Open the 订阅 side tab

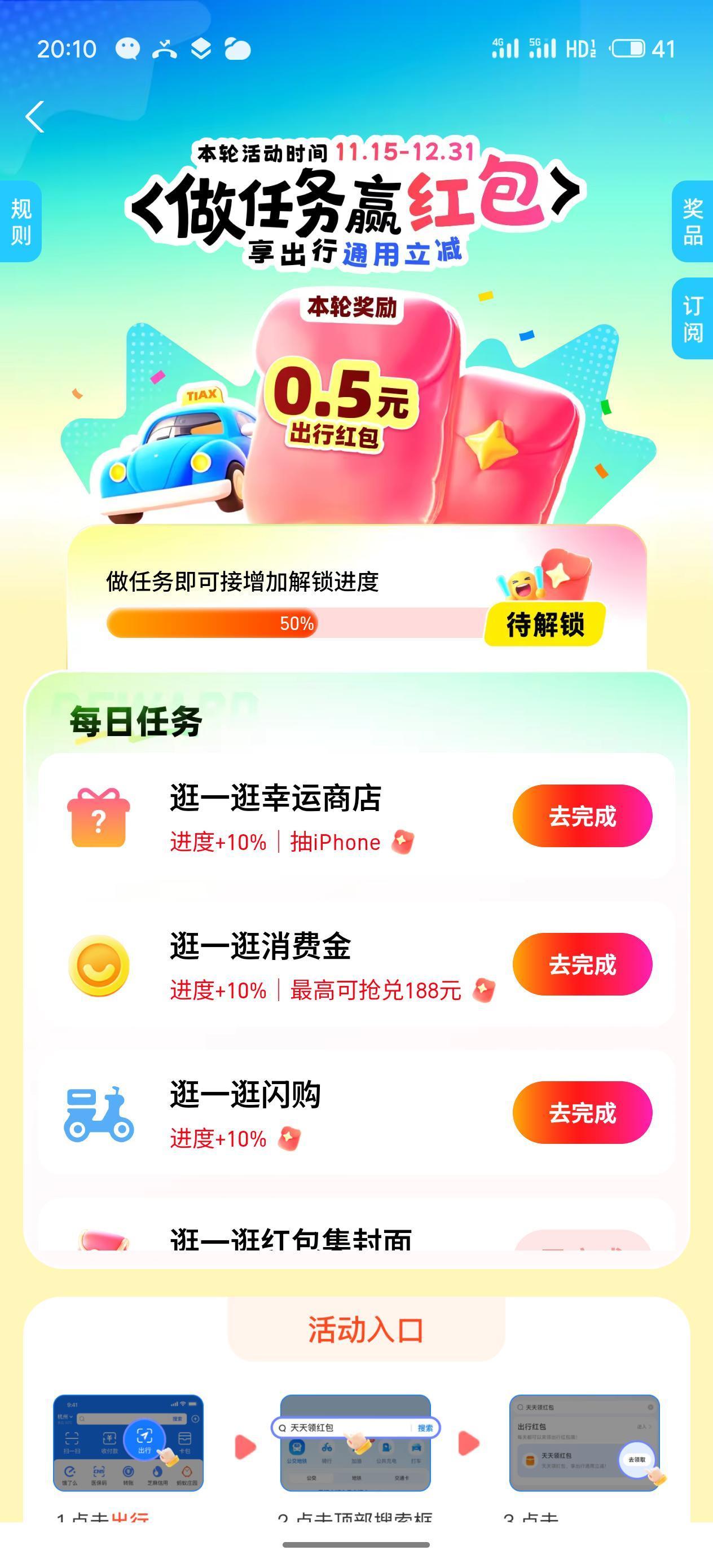(x=693, y=320)
